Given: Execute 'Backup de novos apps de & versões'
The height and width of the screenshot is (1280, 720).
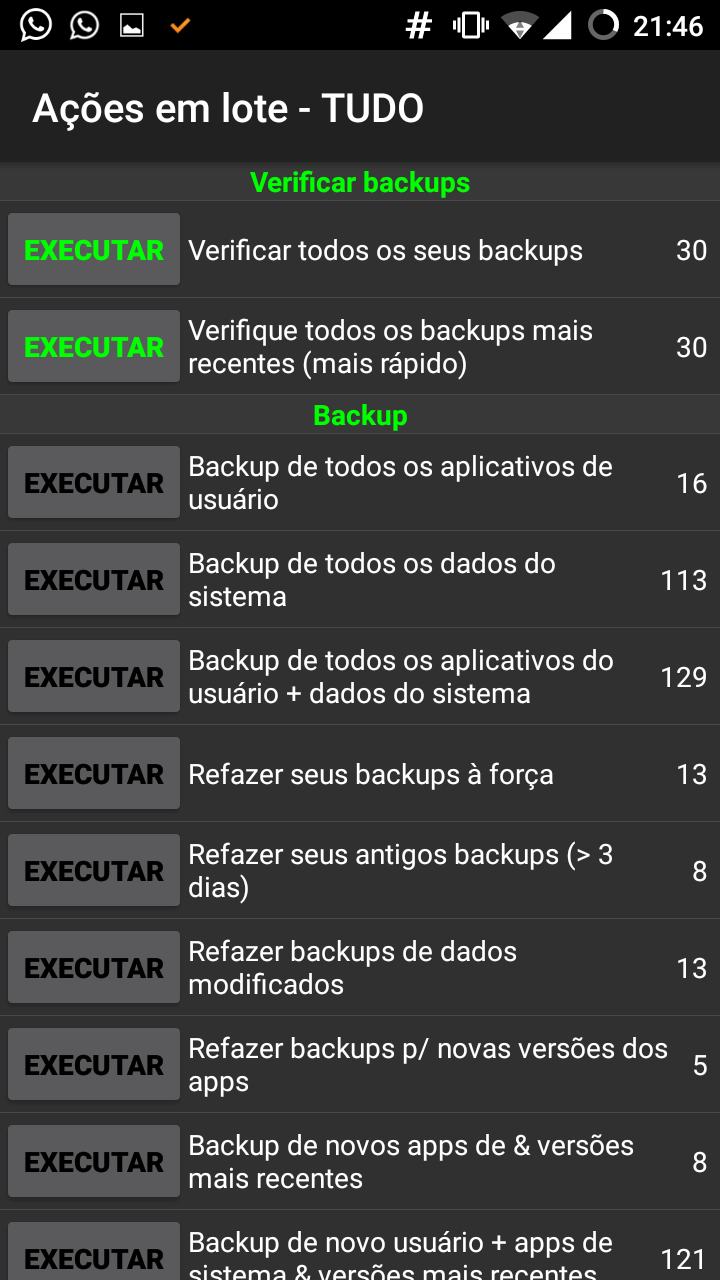Looking at the screenshot, I should coord(94,1162).
